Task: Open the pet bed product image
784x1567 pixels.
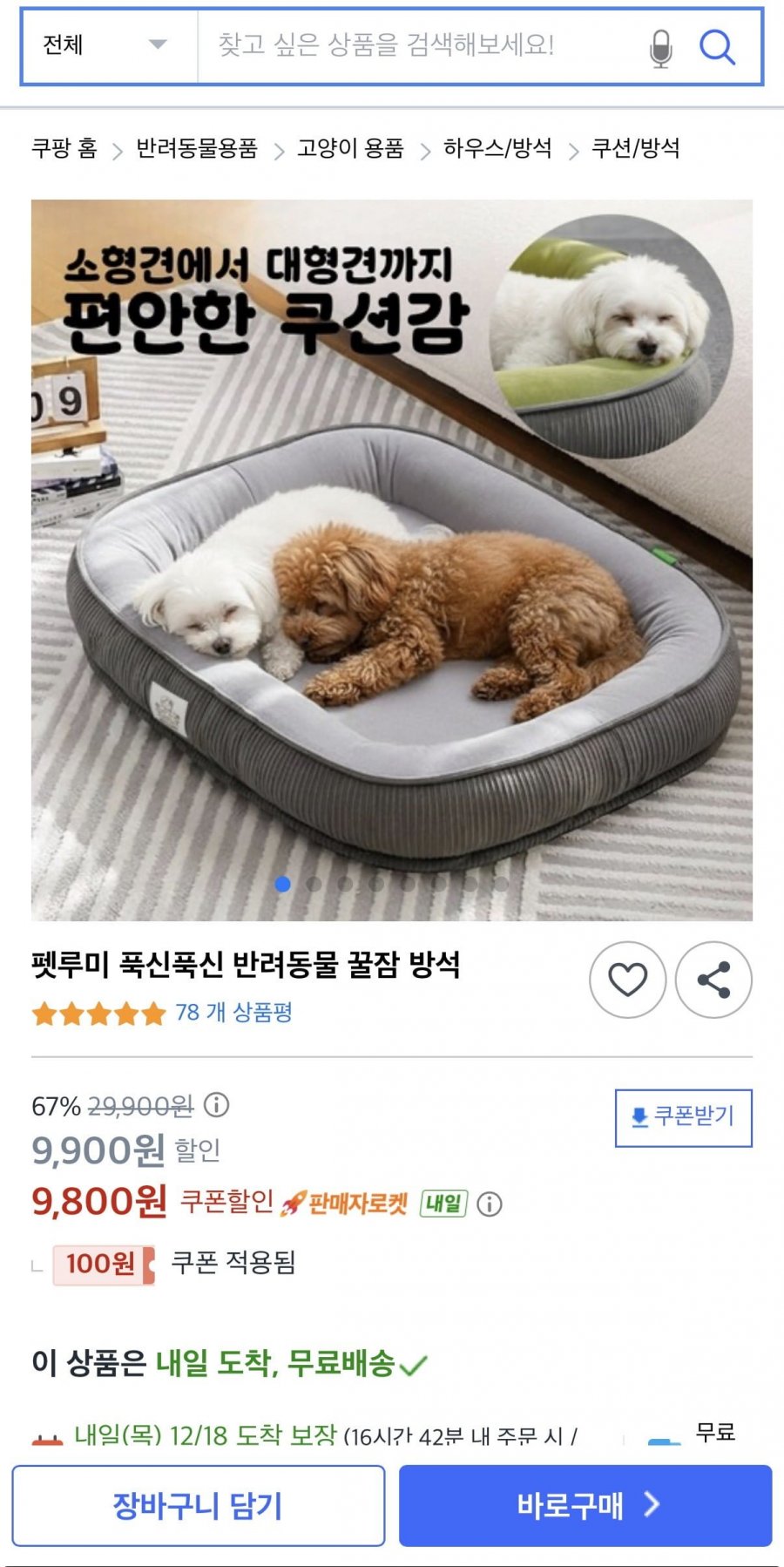Action: pyautogui.click(x=392, y=560)
